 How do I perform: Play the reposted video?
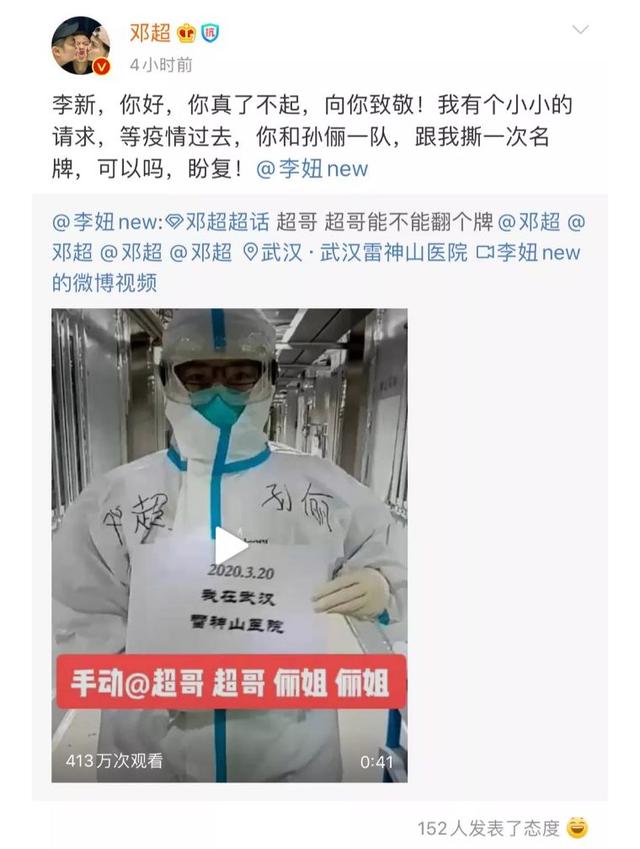pos(230,546)
